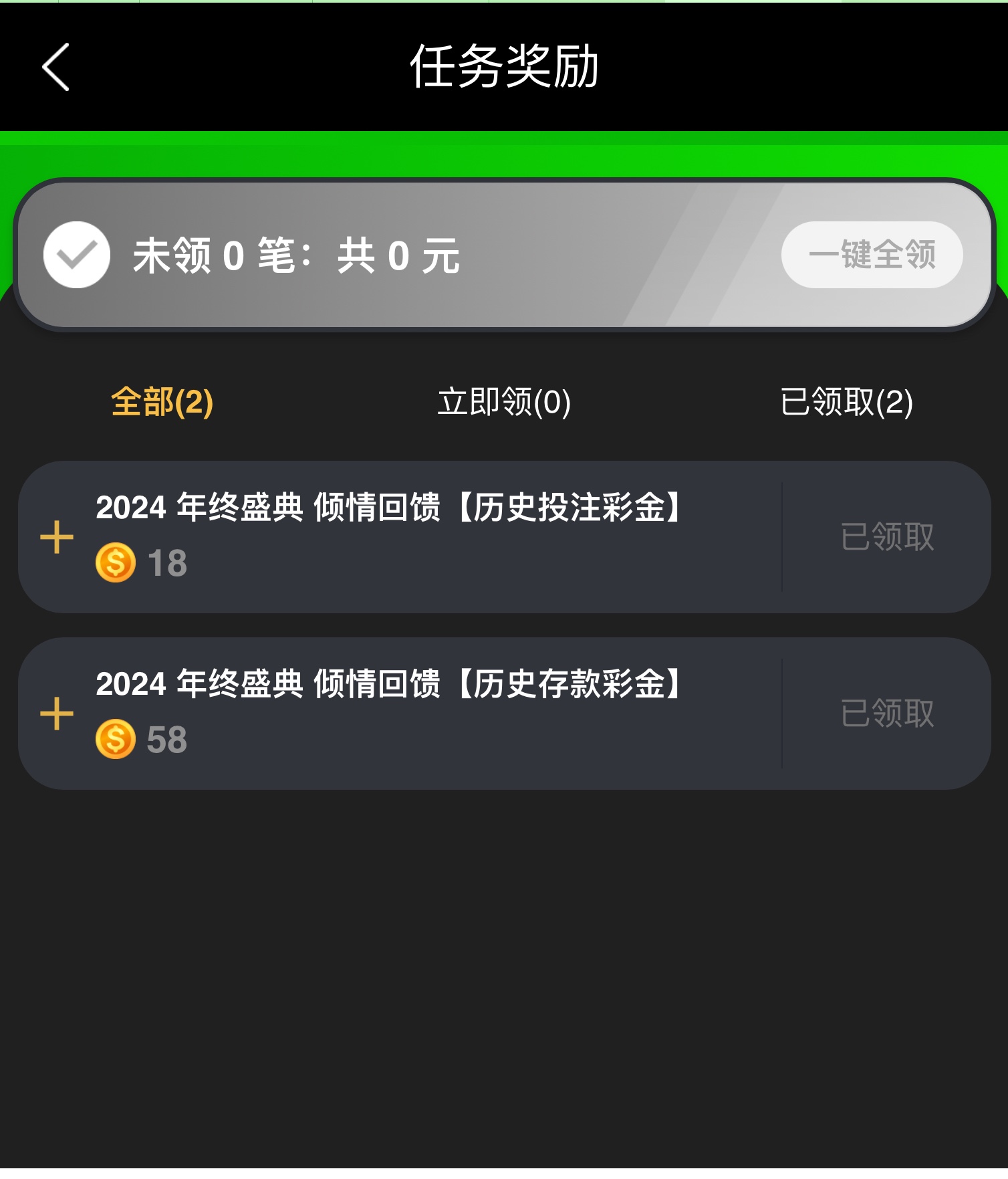
Task: Open the 已领取(2) tab
Action: click(846, 402)
